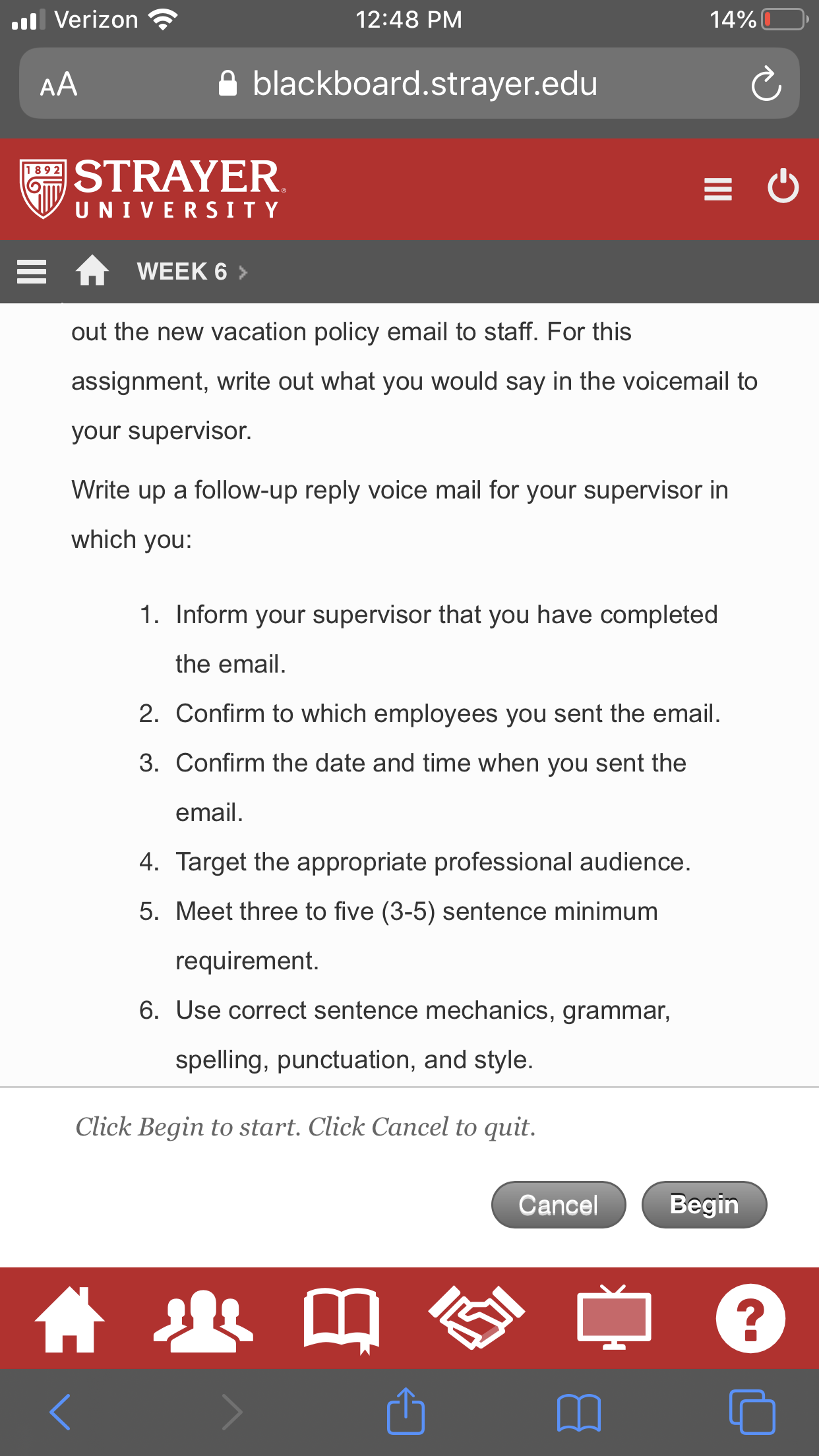Viewport: 819px width, 1456px height.
Task: Open the handshake icon
Action: click(477, 1318)
